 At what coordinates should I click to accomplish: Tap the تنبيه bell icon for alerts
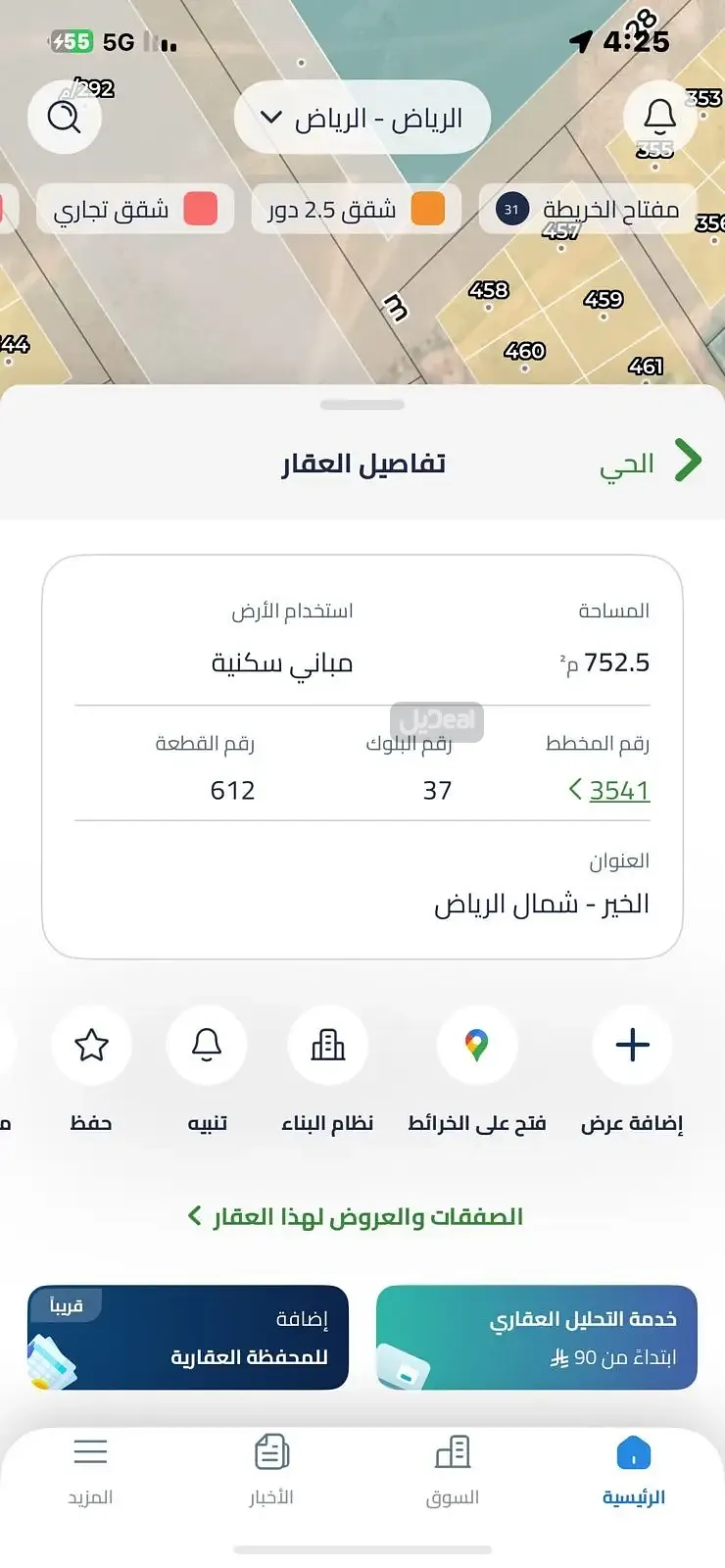pyautogui.click(x=207, y=1046)
